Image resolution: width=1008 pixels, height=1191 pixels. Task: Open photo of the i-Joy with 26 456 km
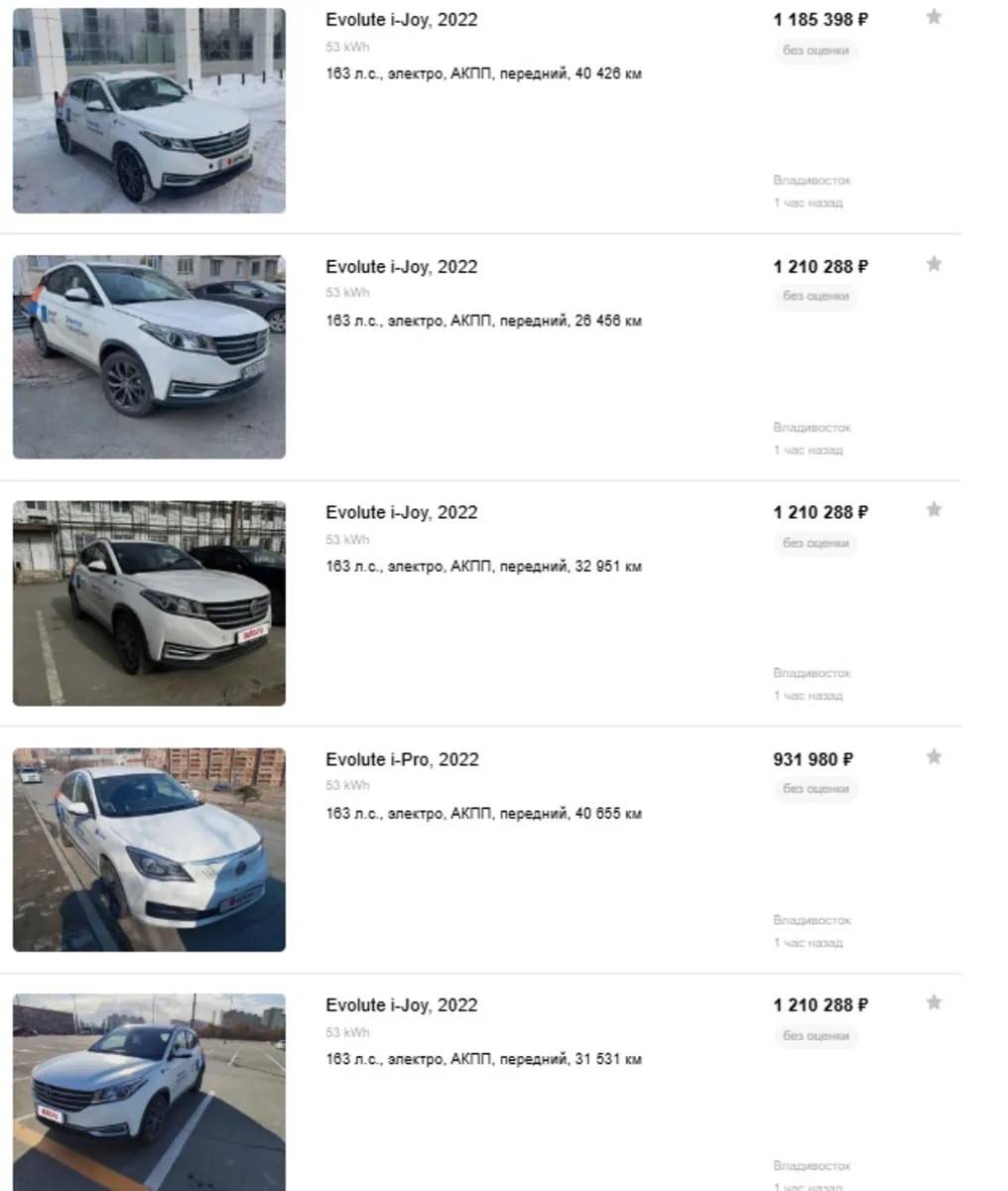[x=149, y=357]
